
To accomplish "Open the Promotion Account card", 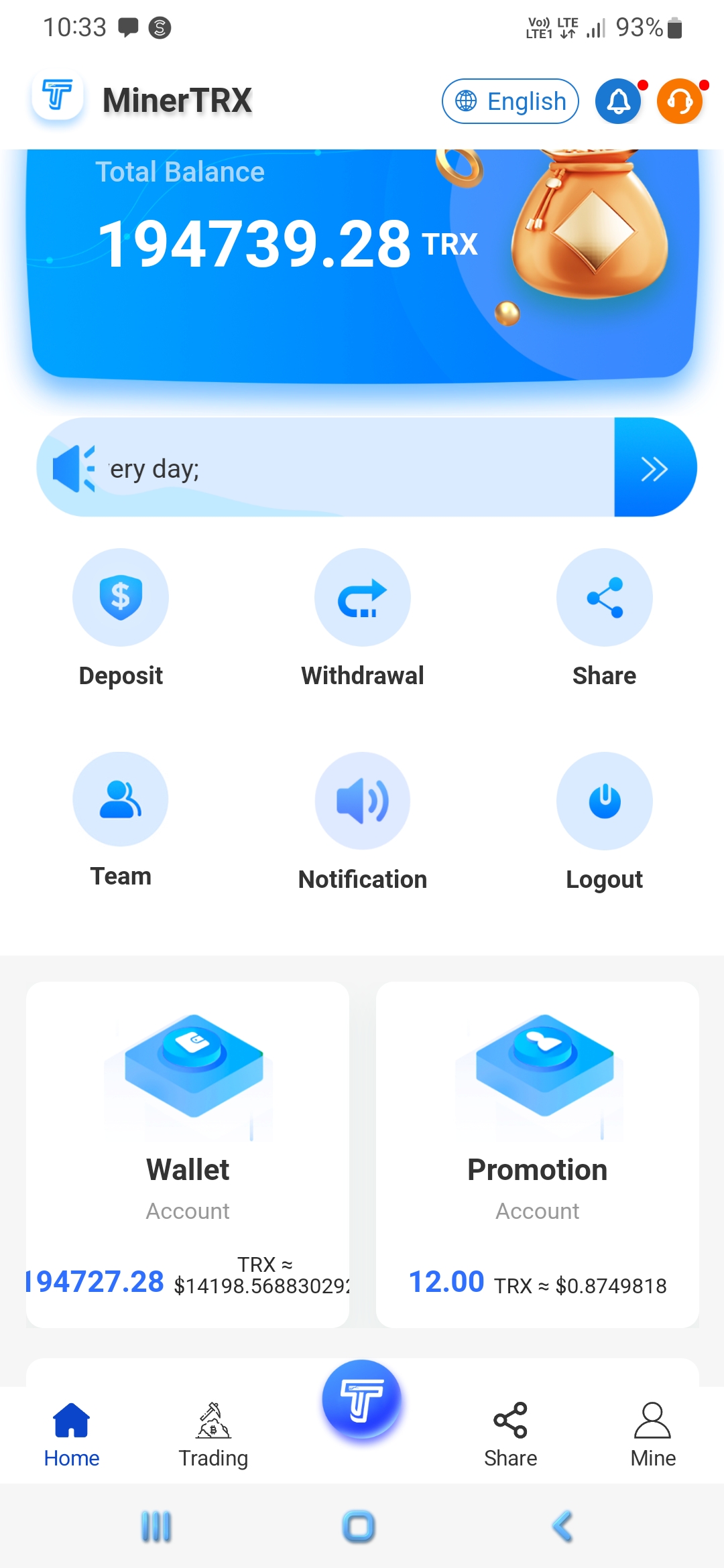I will [537, 1154].
